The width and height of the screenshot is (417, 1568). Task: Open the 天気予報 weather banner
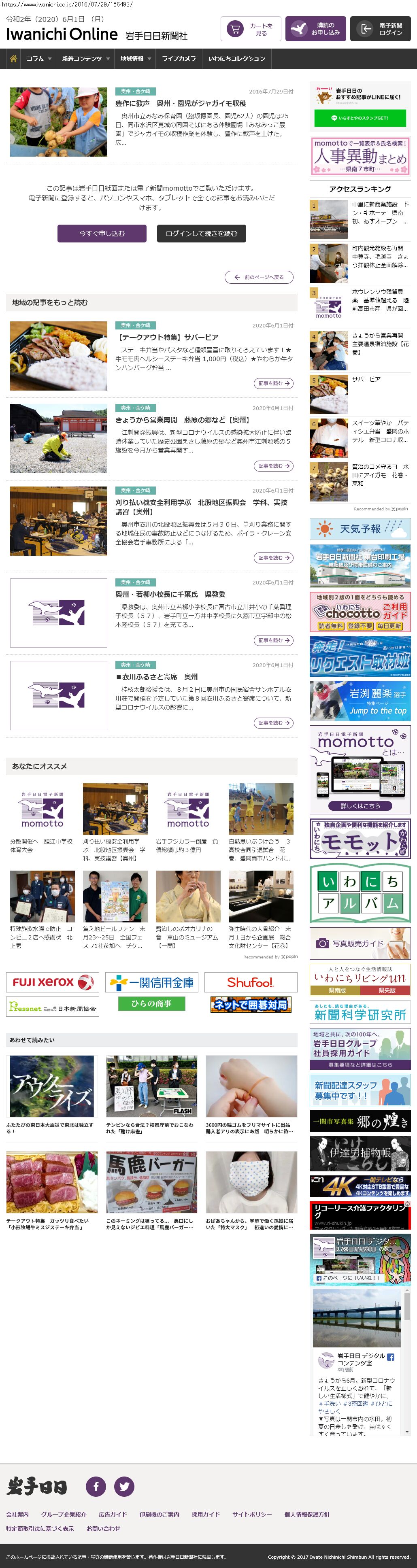click(360, 529)
